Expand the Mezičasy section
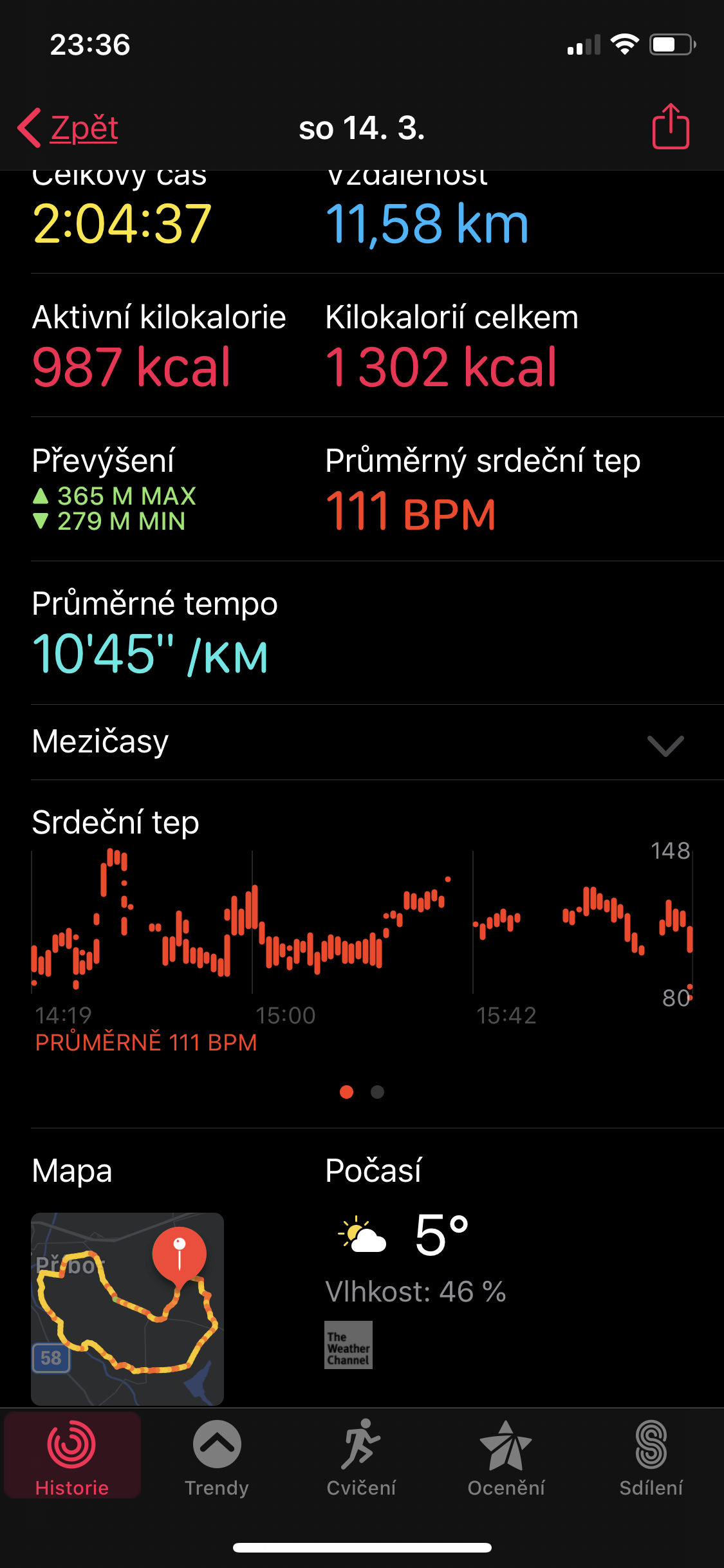The image size is (724, 1568). point(665,745)
